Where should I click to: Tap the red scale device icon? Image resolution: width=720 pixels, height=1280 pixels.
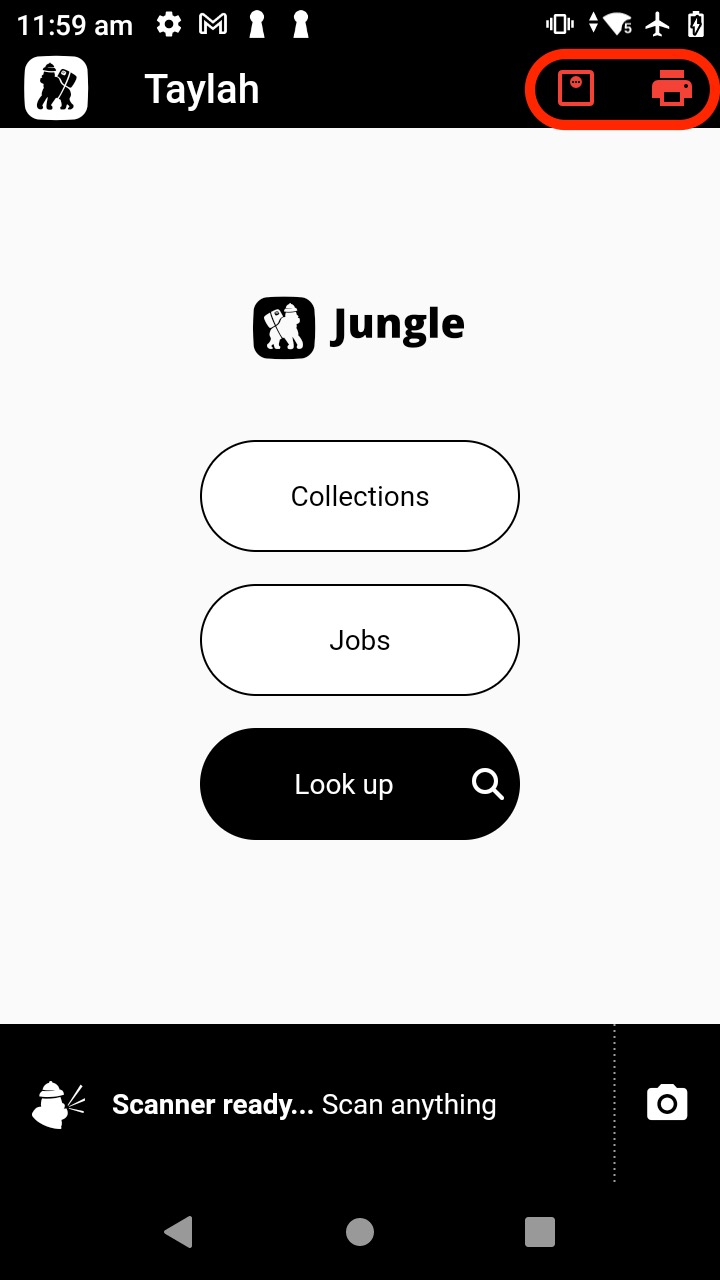tap(576, 88)
